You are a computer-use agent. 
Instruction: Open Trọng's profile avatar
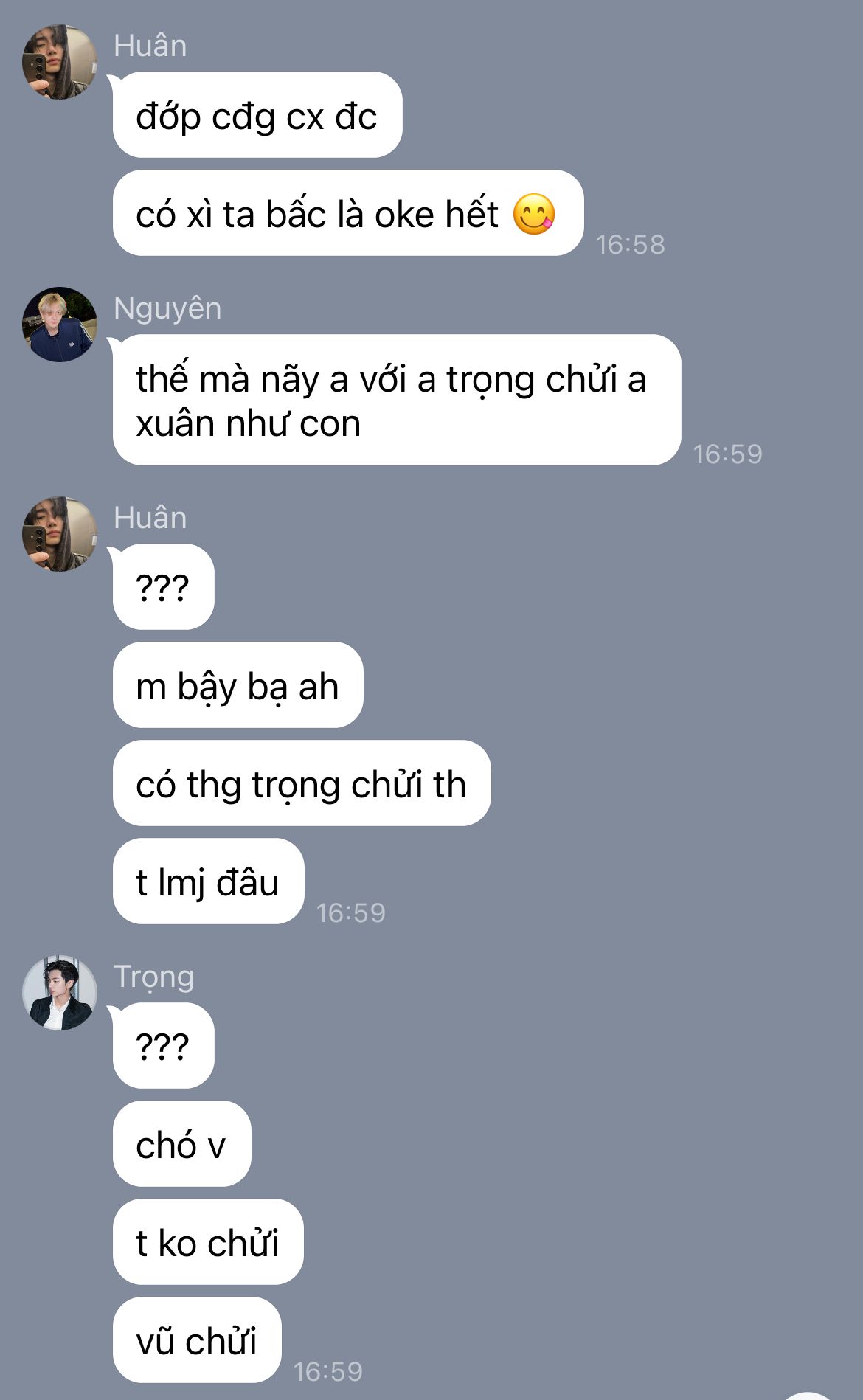point(60,993)
